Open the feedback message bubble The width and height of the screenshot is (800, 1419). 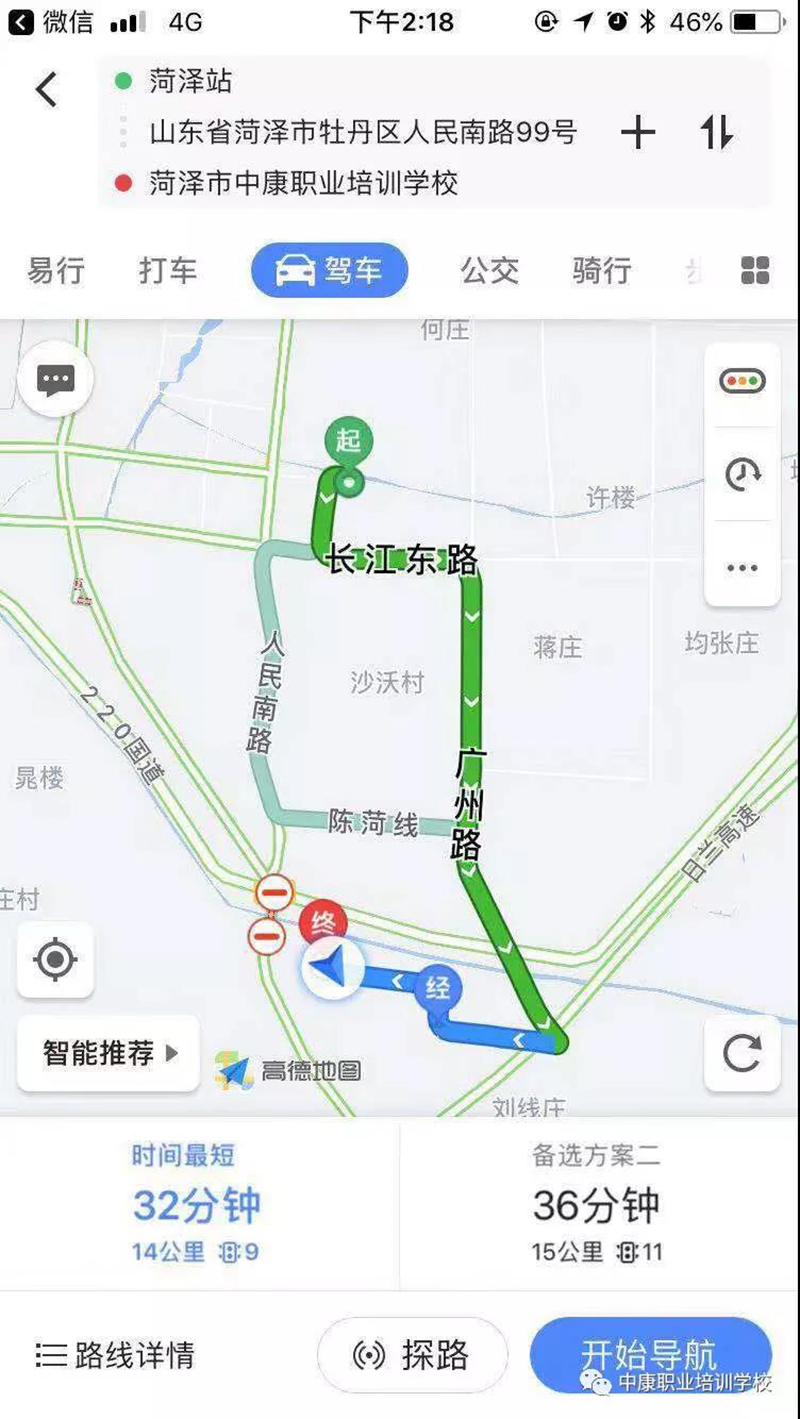click(x=55, y=380)
